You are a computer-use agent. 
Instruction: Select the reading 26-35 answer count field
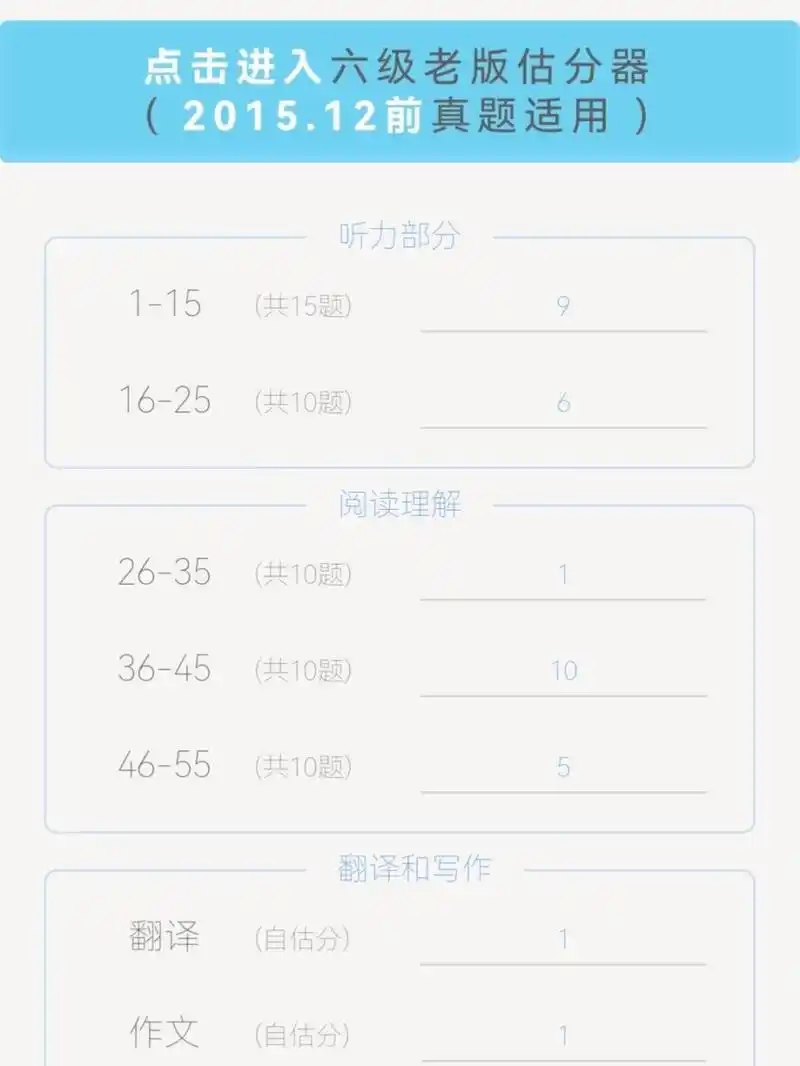click(563, 575)
